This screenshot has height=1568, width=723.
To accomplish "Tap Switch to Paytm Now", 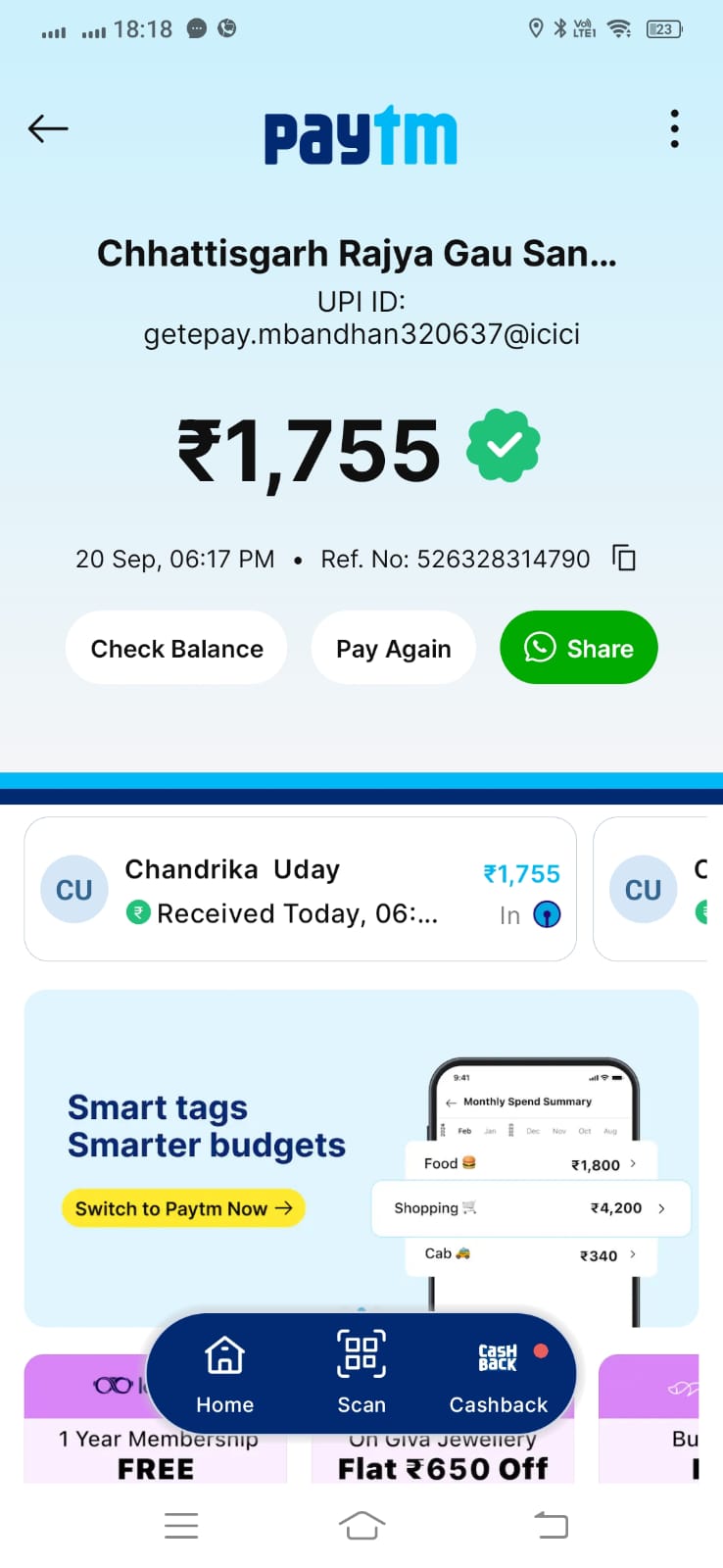I will 183,1207.
